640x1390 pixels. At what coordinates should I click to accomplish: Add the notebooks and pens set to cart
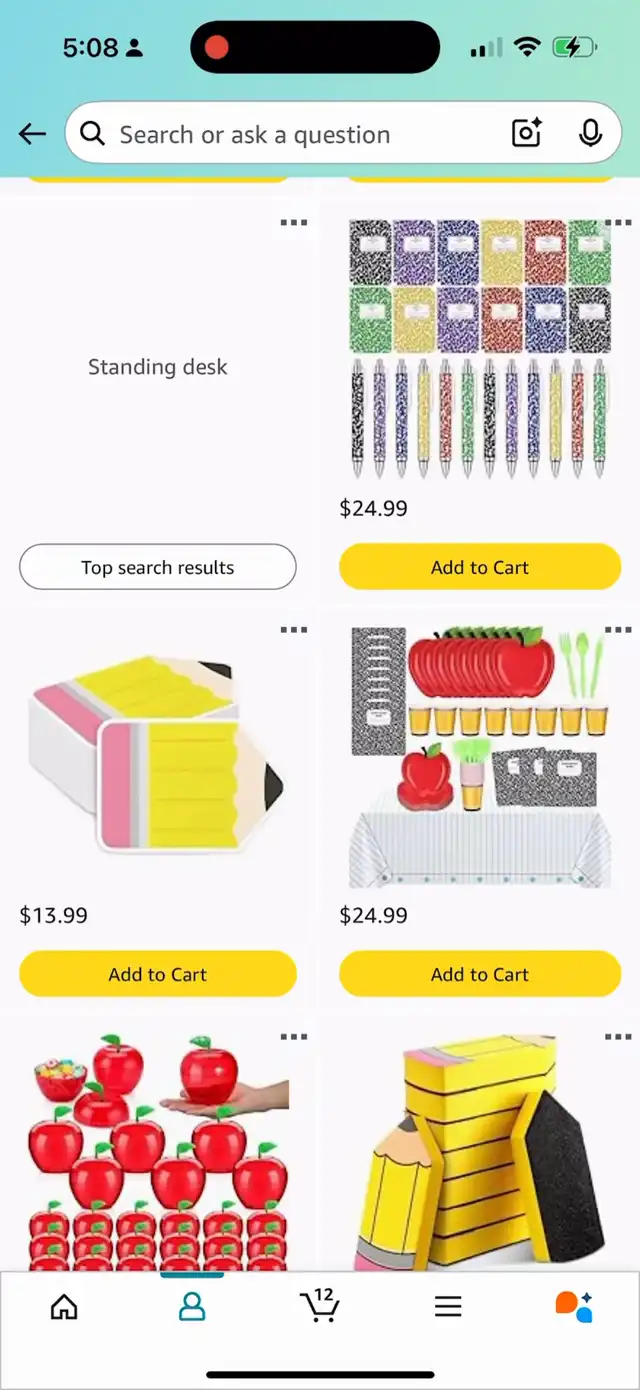[480, 567]
